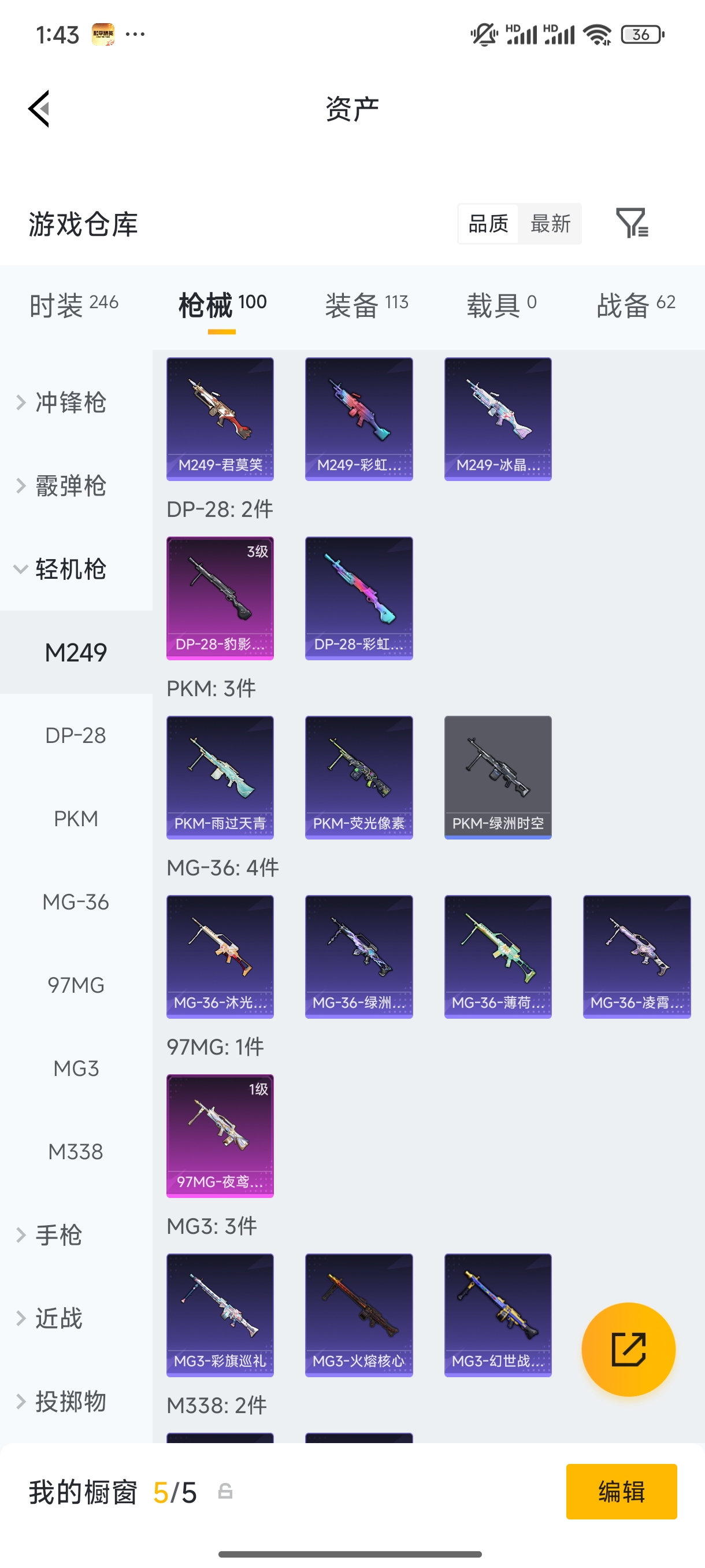View the DP-28-豹影 level 3 skin

pos(220,598)
